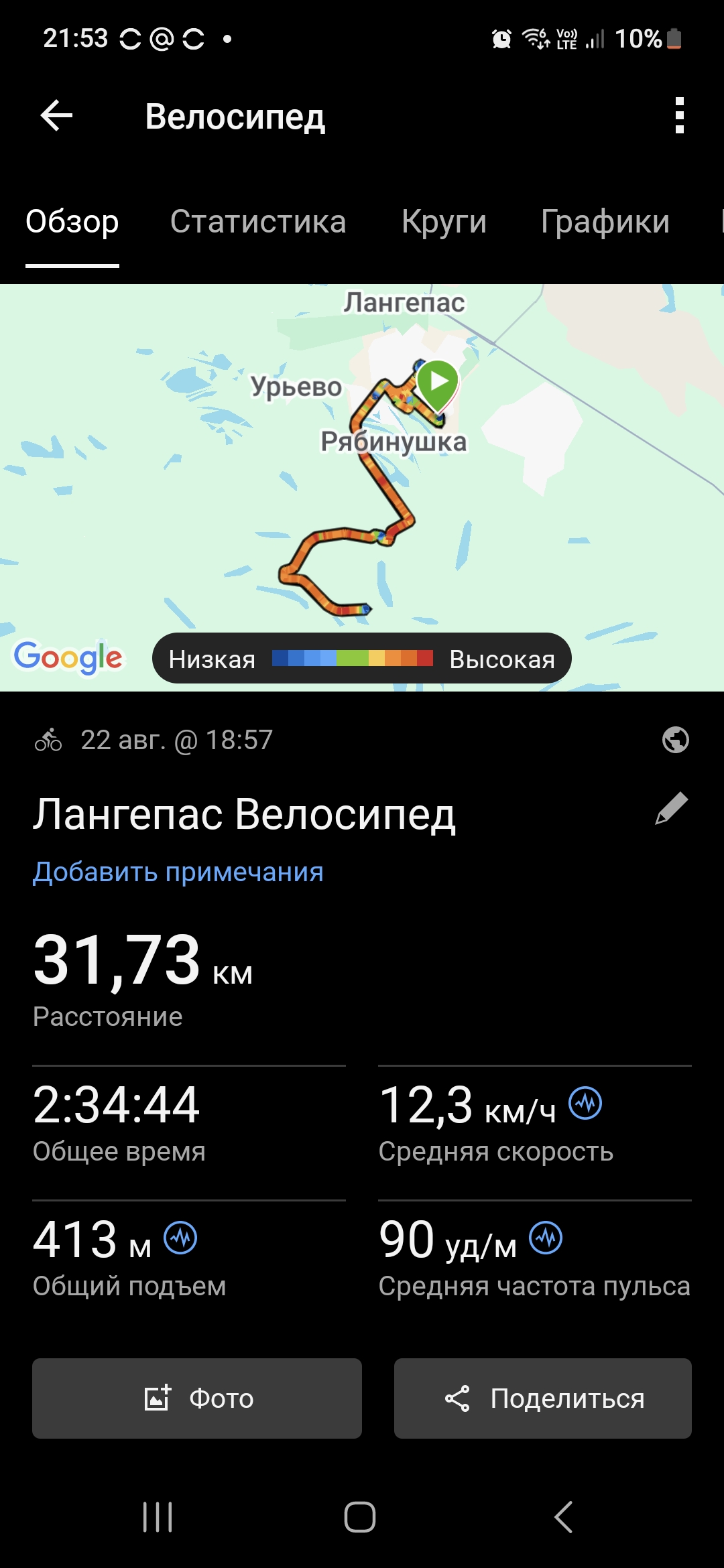Image resolution: width=724 pixels, height=1568 pixels.
Task: Tap the info badge next to Общий подъем
Action: [x=181, y=1237]
